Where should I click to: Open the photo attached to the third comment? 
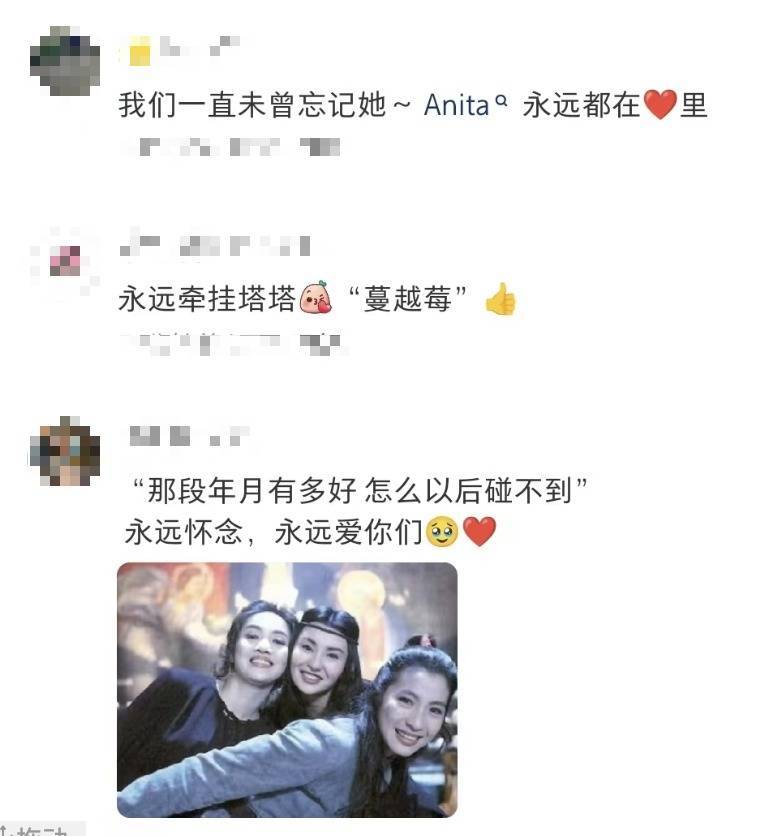tap(287, 689)
